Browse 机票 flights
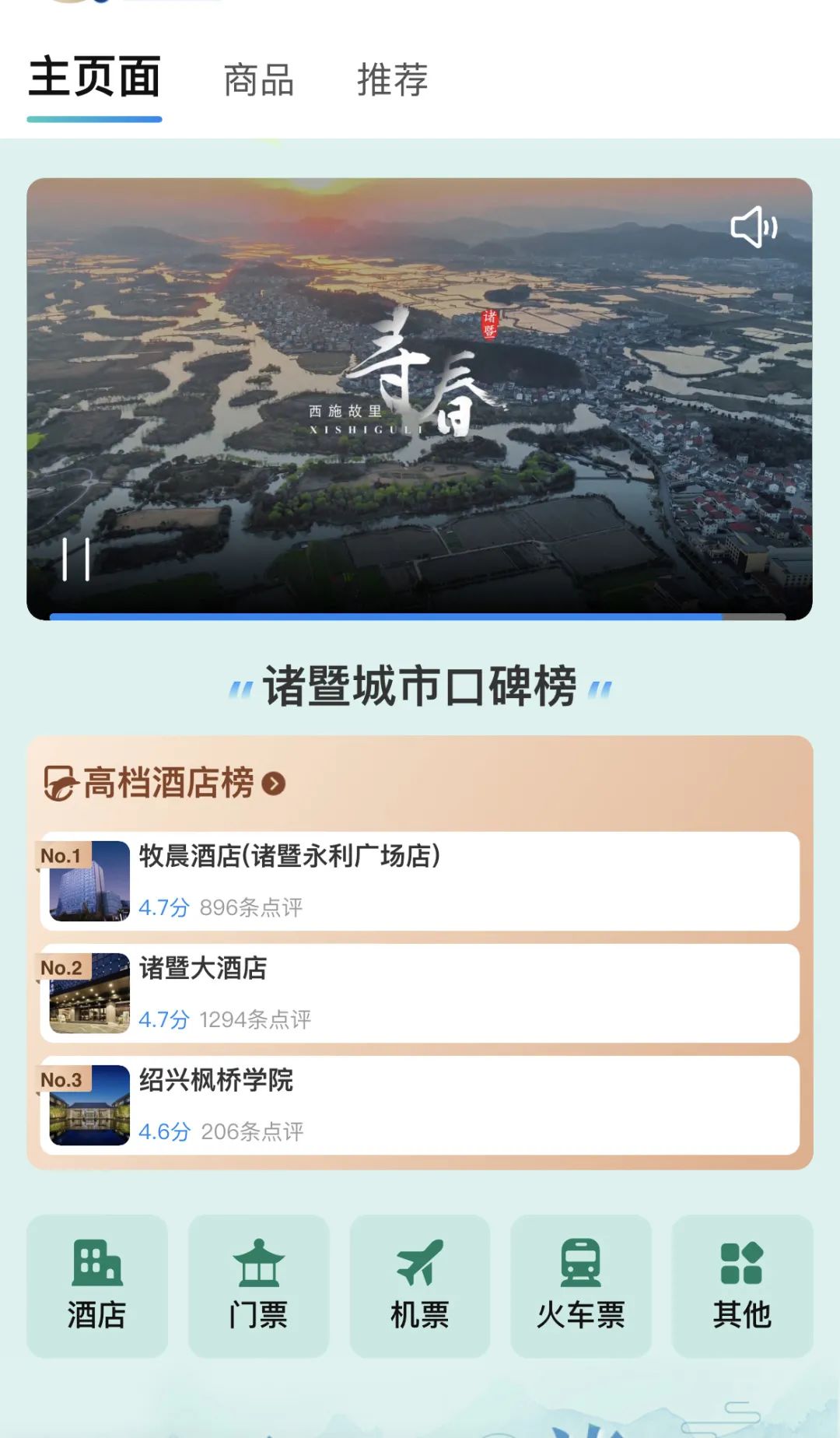Image resolution: width=840 pixels, height=1438 pixels. click(420, 1285)
